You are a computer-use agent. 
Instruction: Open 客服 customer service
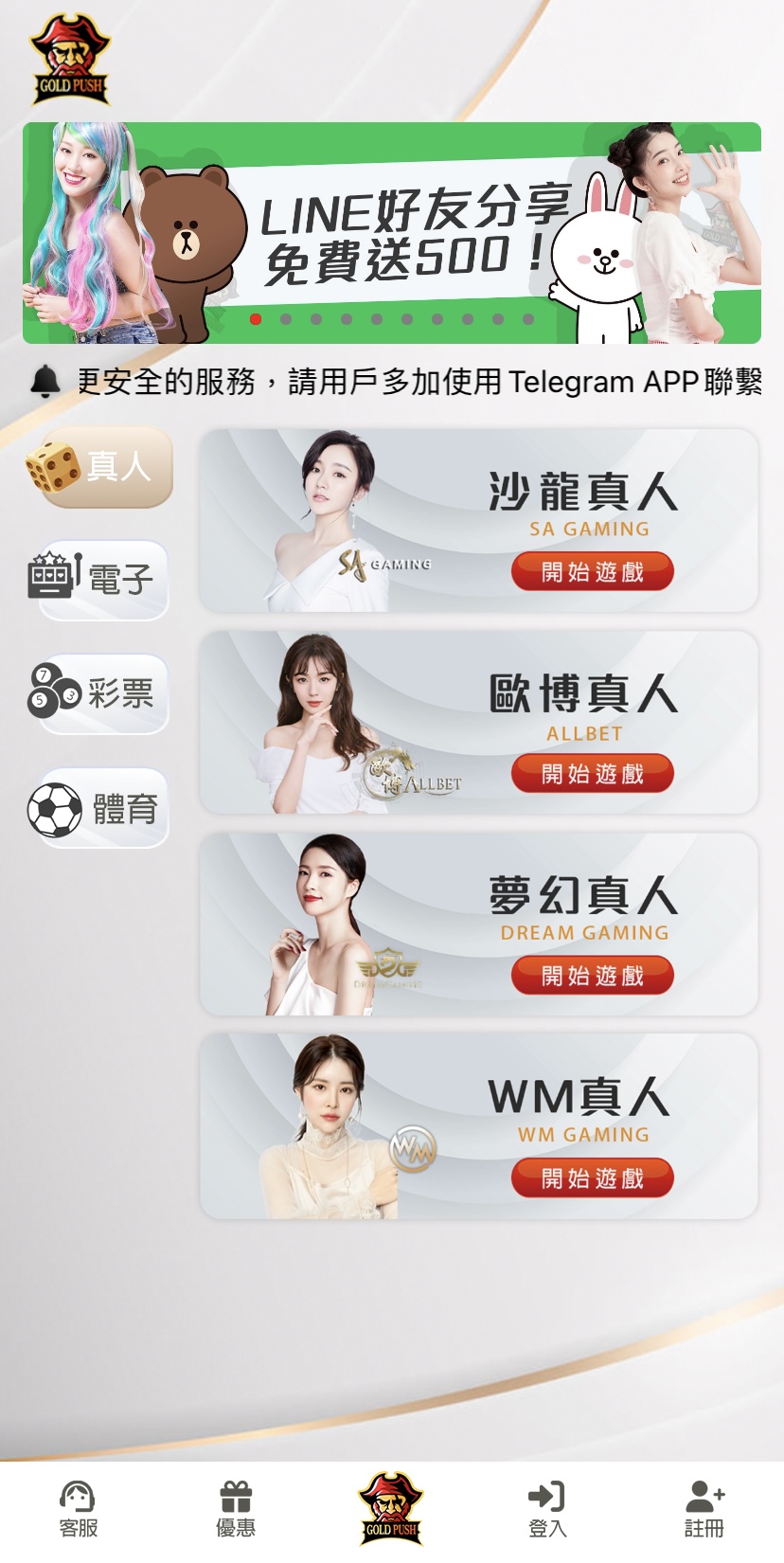(79, 1509)
